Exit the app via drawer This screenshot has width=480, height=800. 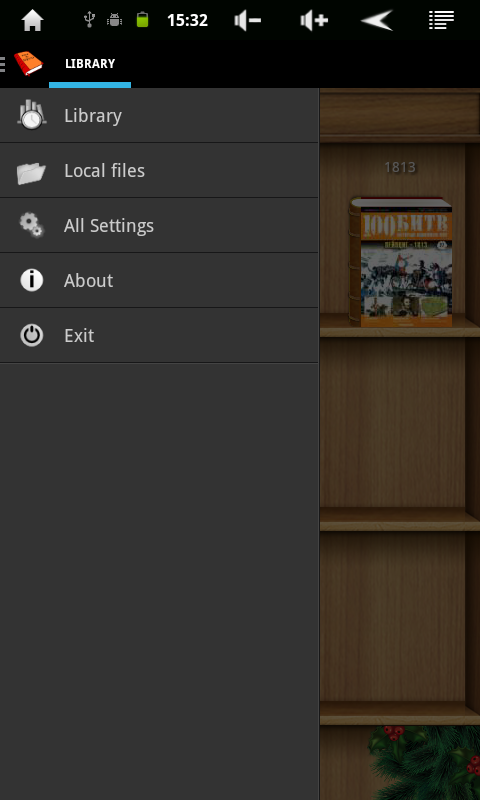159,336
